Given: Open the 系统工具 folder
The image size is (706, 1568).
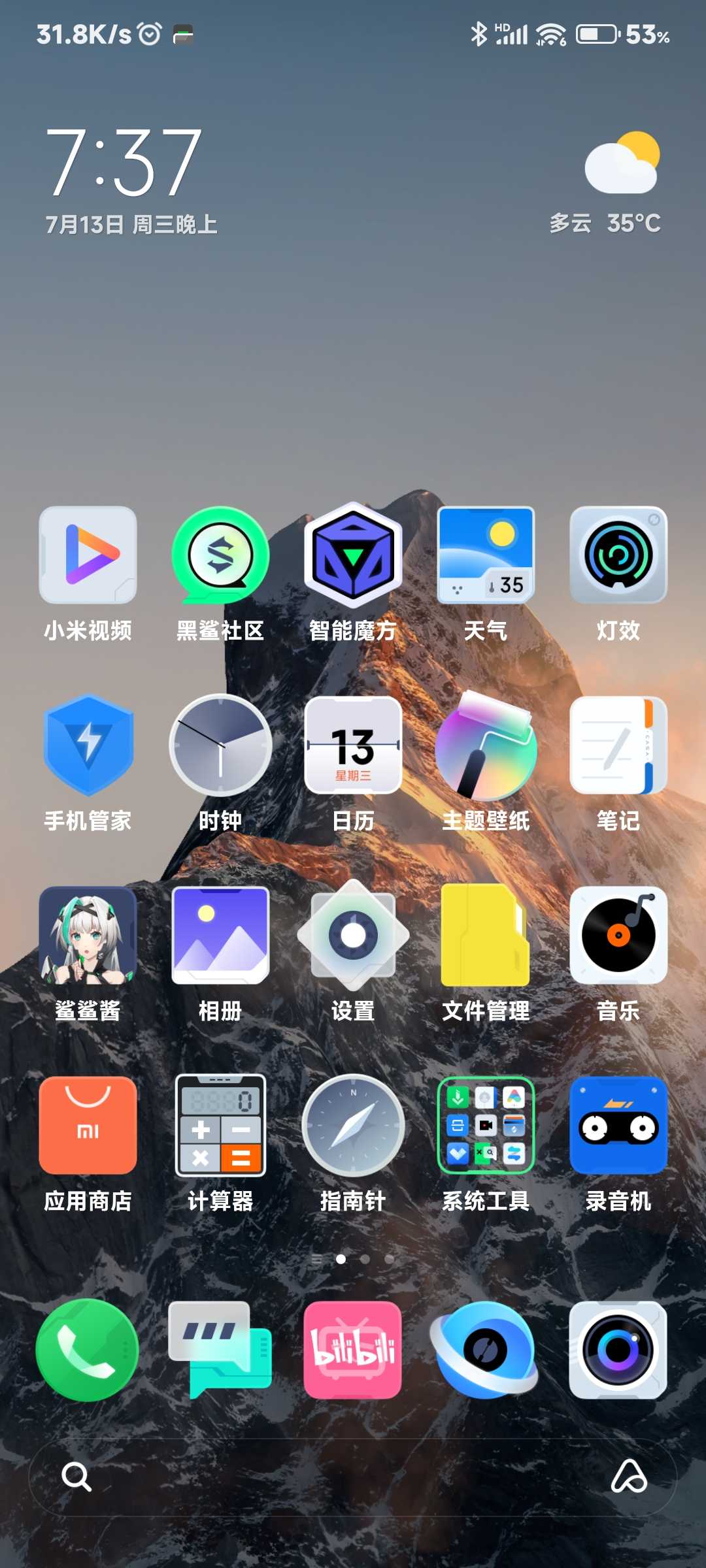Looking at the screenshot, I should tap(486, 1125).
